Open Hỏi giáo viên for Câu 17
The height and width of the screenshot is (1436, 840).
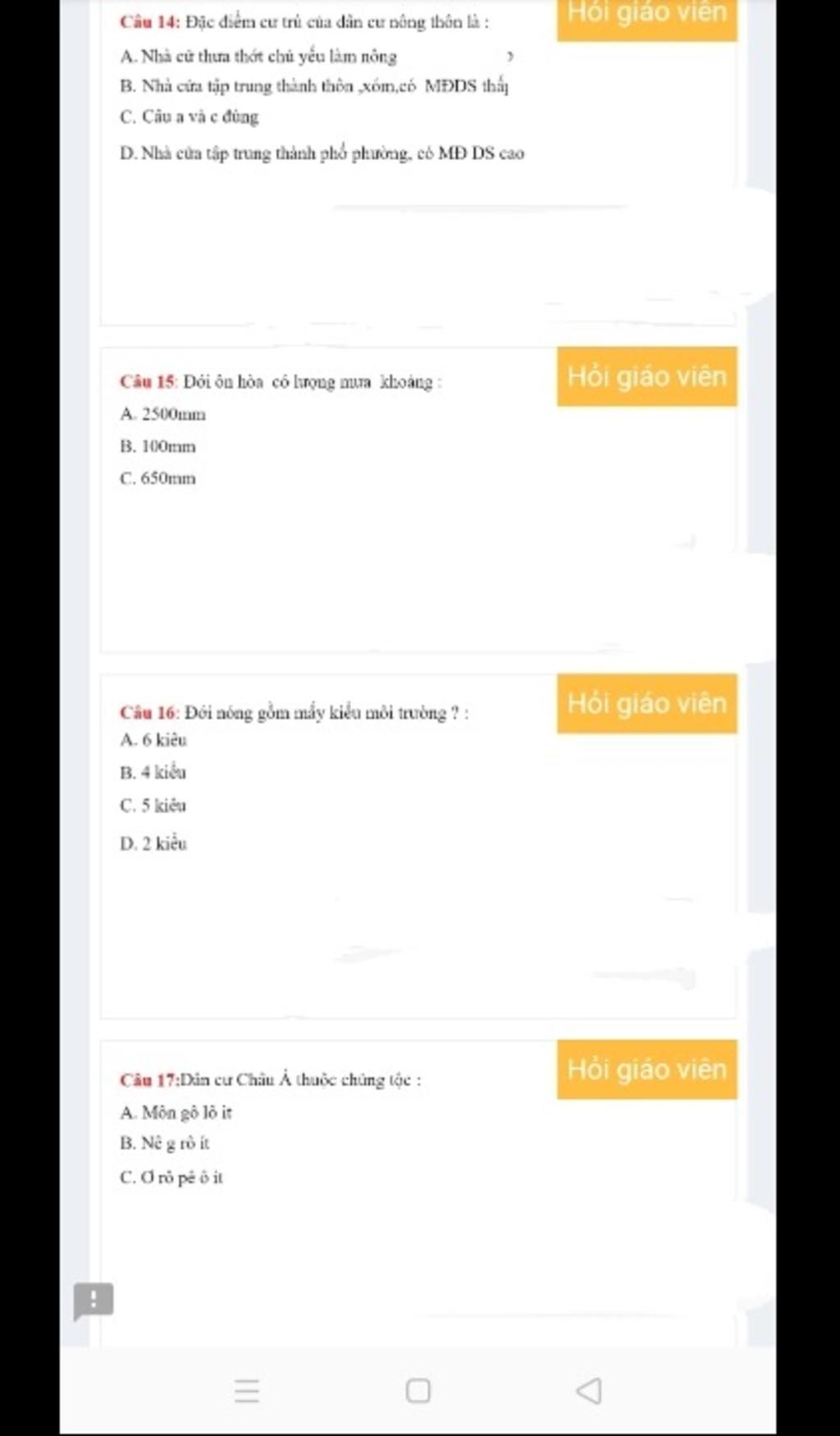tap(646, 1069)
